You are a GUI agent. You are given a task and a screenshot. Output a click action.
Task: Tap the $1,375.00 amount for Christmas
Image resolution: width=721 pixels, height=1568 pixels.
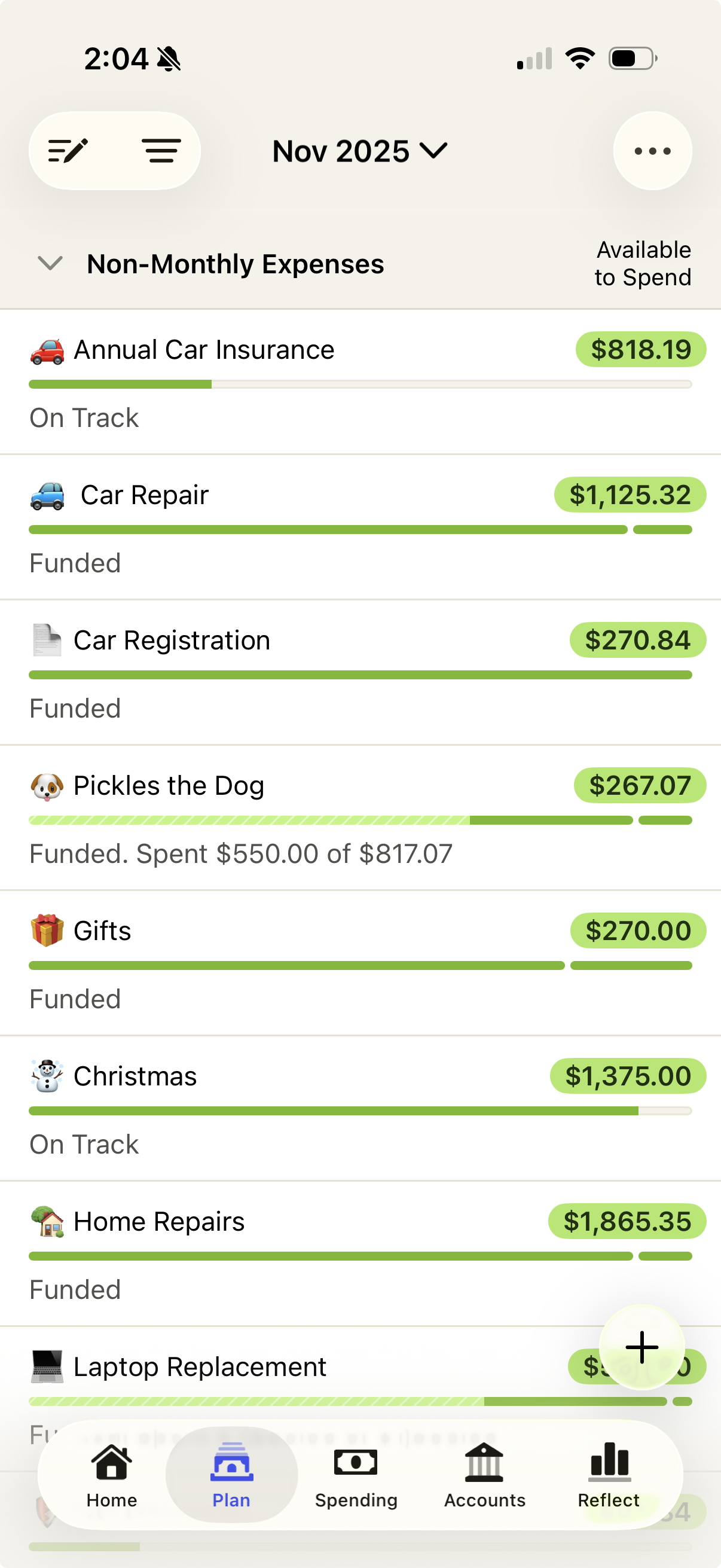click(x=627, y=1076)
